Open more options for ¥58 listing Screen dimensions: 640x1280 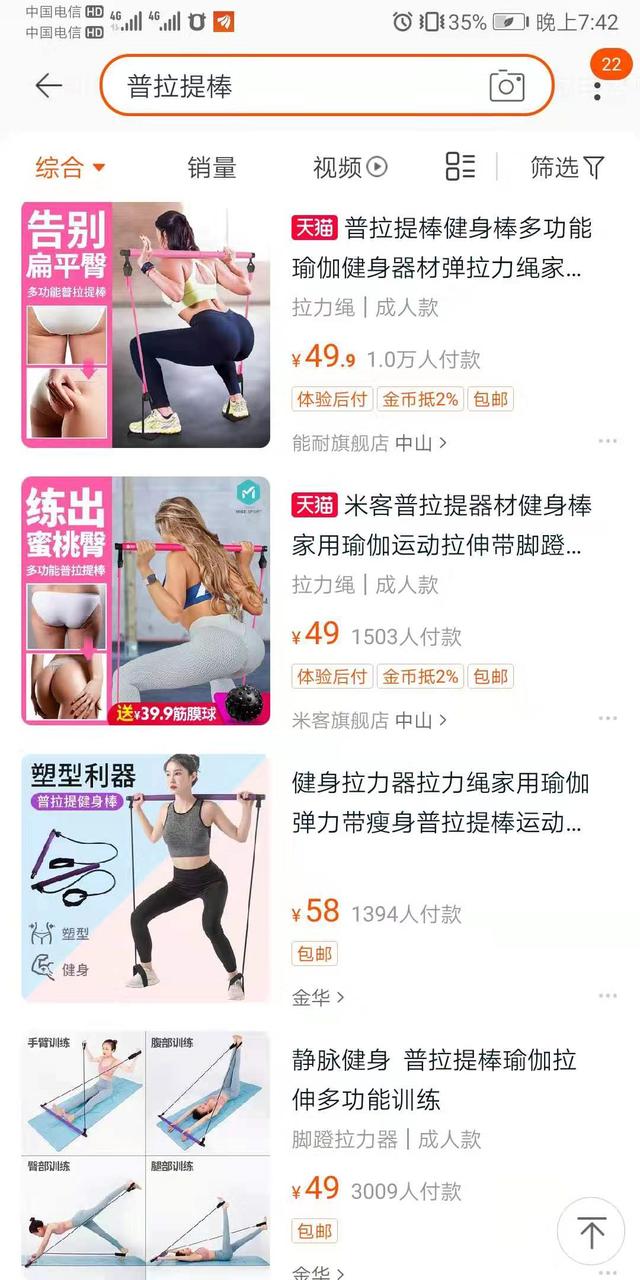click(x=607, y=996)
